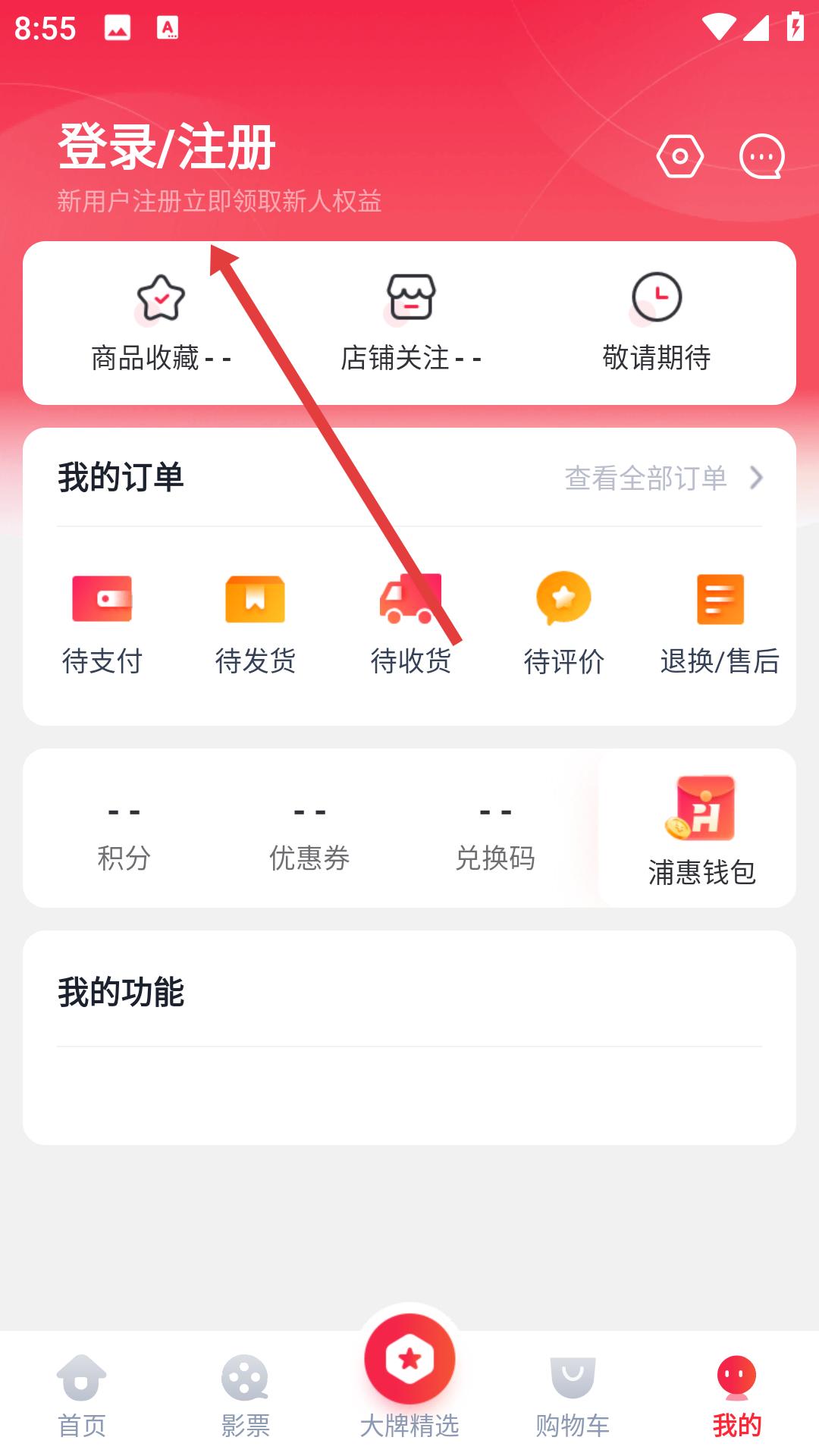
Task: Select the 我的 profile tab
Action: 736,1395
